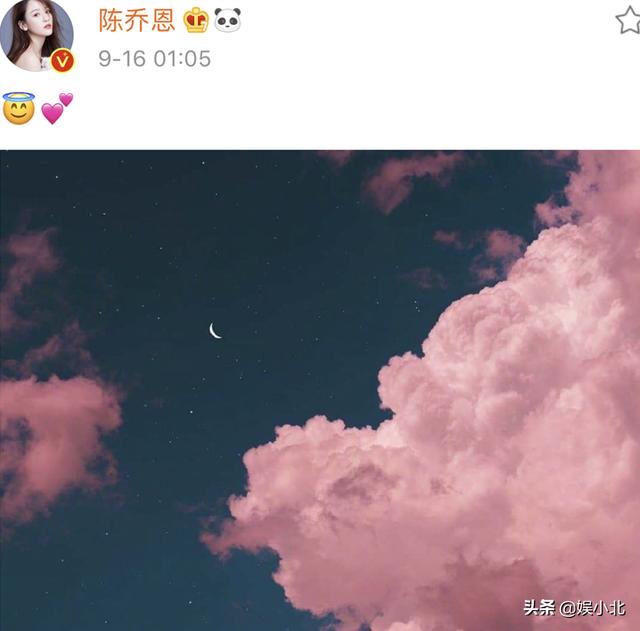Screen dimensions: 640x631
Task: Open the pink clouds night sky photo
Action: point(320,390)
